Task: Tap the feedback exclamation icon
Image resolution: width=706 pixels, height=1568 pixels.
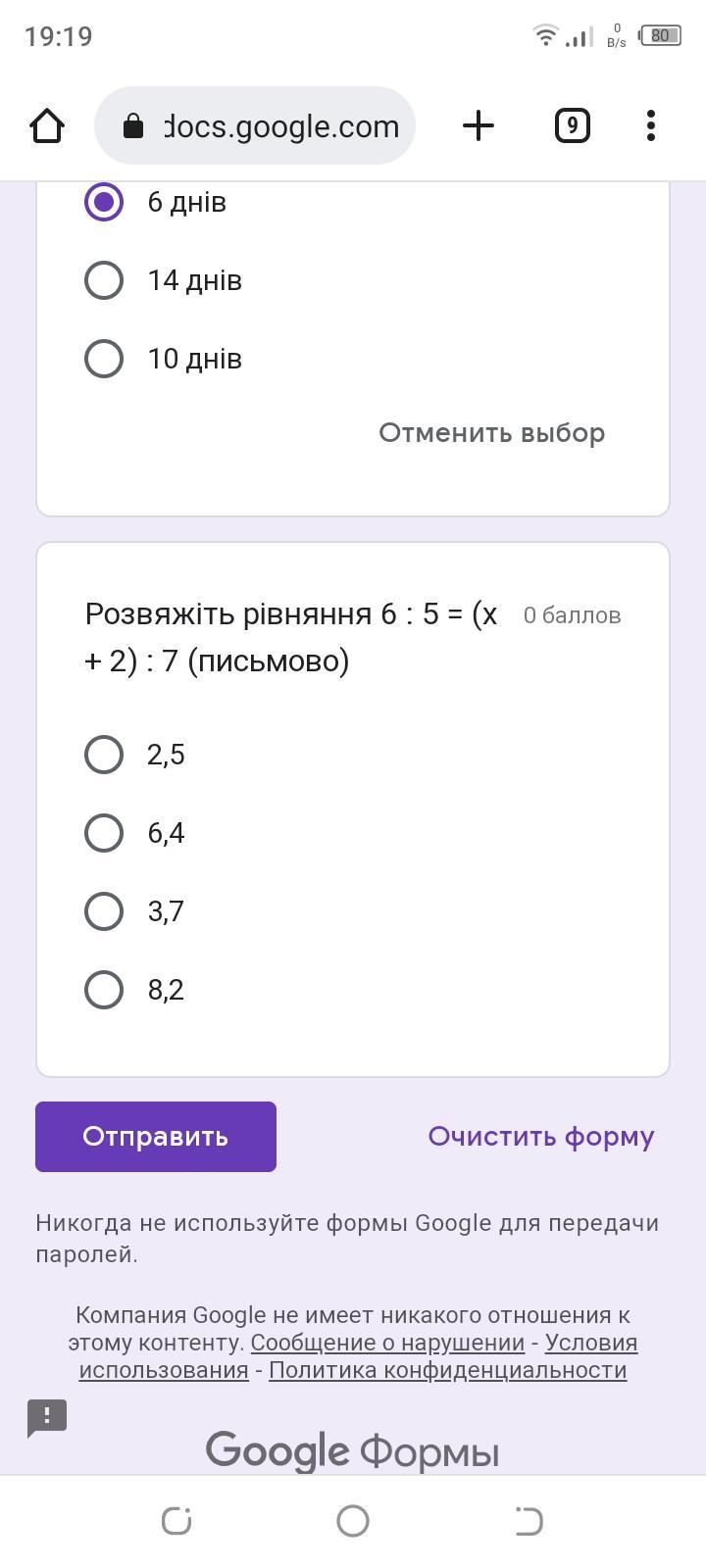Action: point(47,1418)
